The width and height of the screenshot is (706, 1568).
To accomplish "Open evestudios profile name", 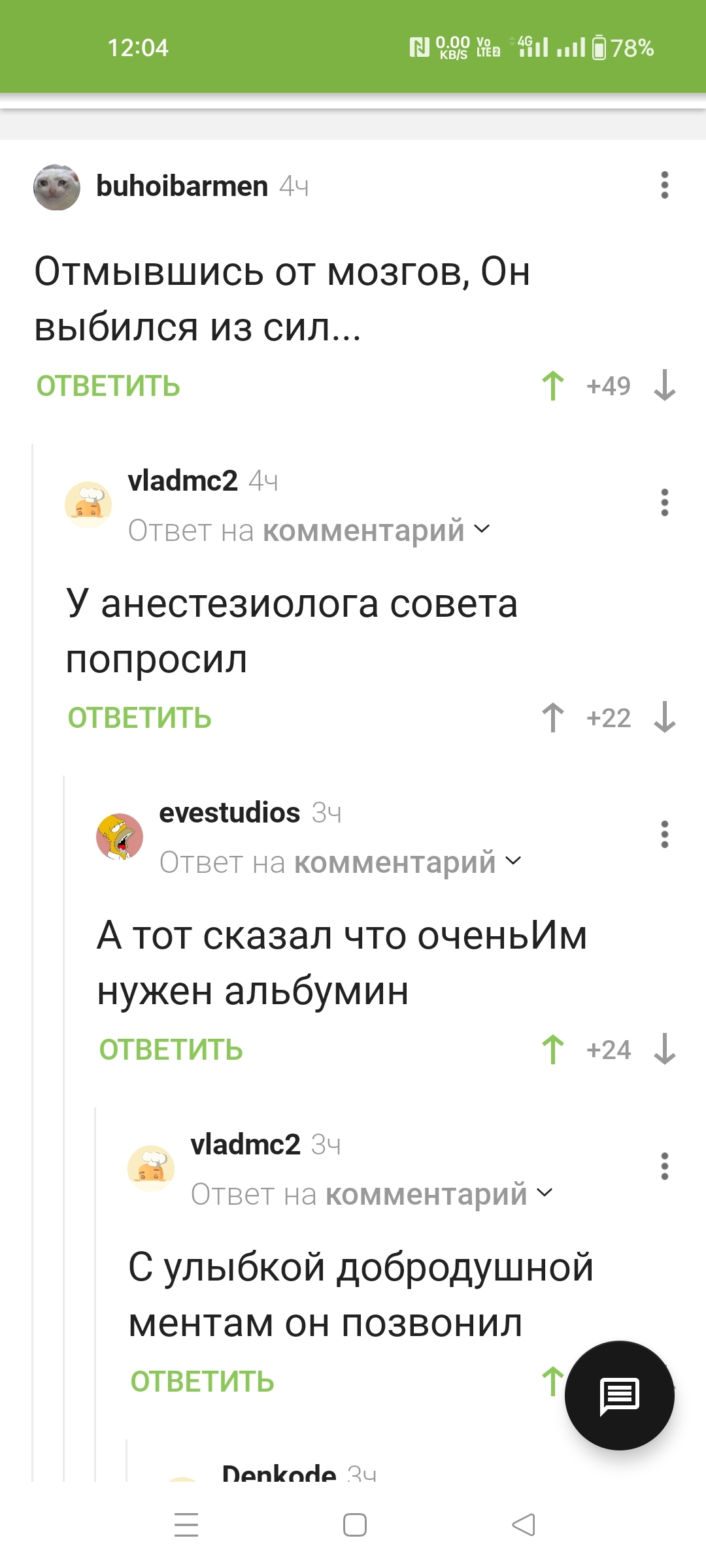I will coord(229,813).
